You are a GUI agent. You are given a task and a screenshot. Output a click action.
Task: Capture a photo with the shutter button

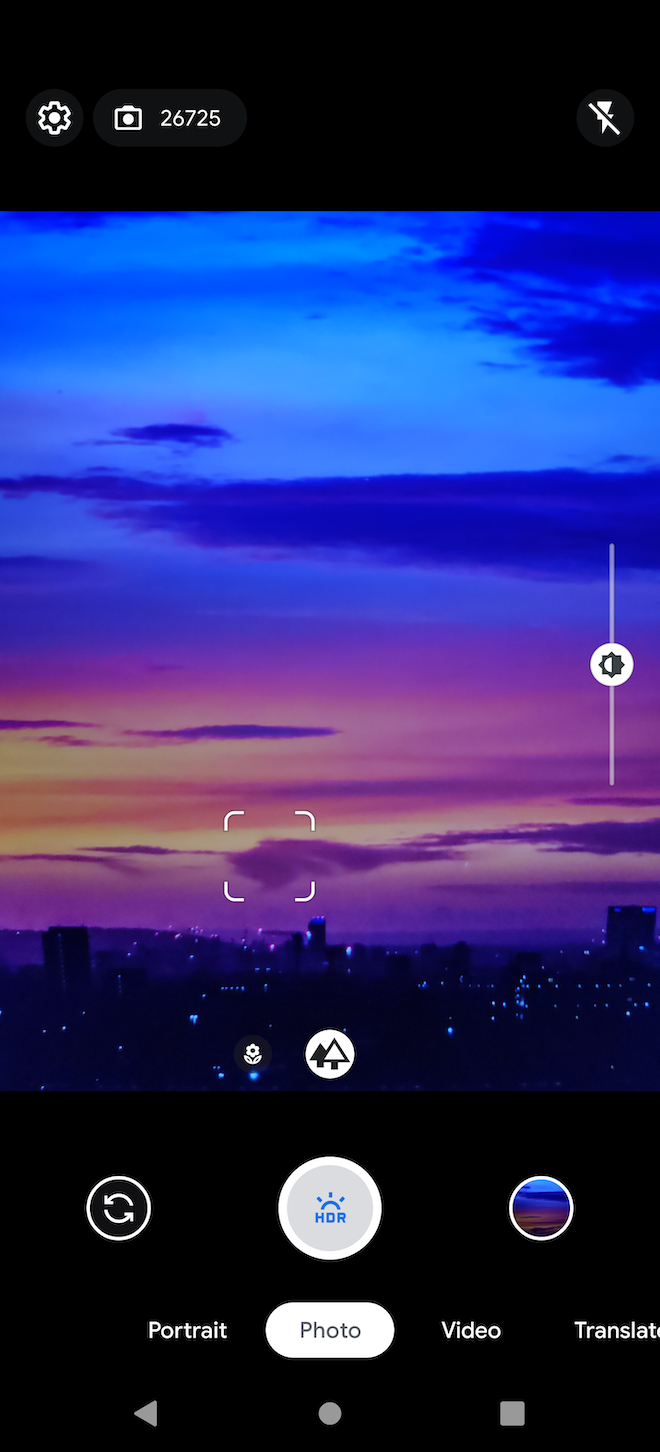330,1208
